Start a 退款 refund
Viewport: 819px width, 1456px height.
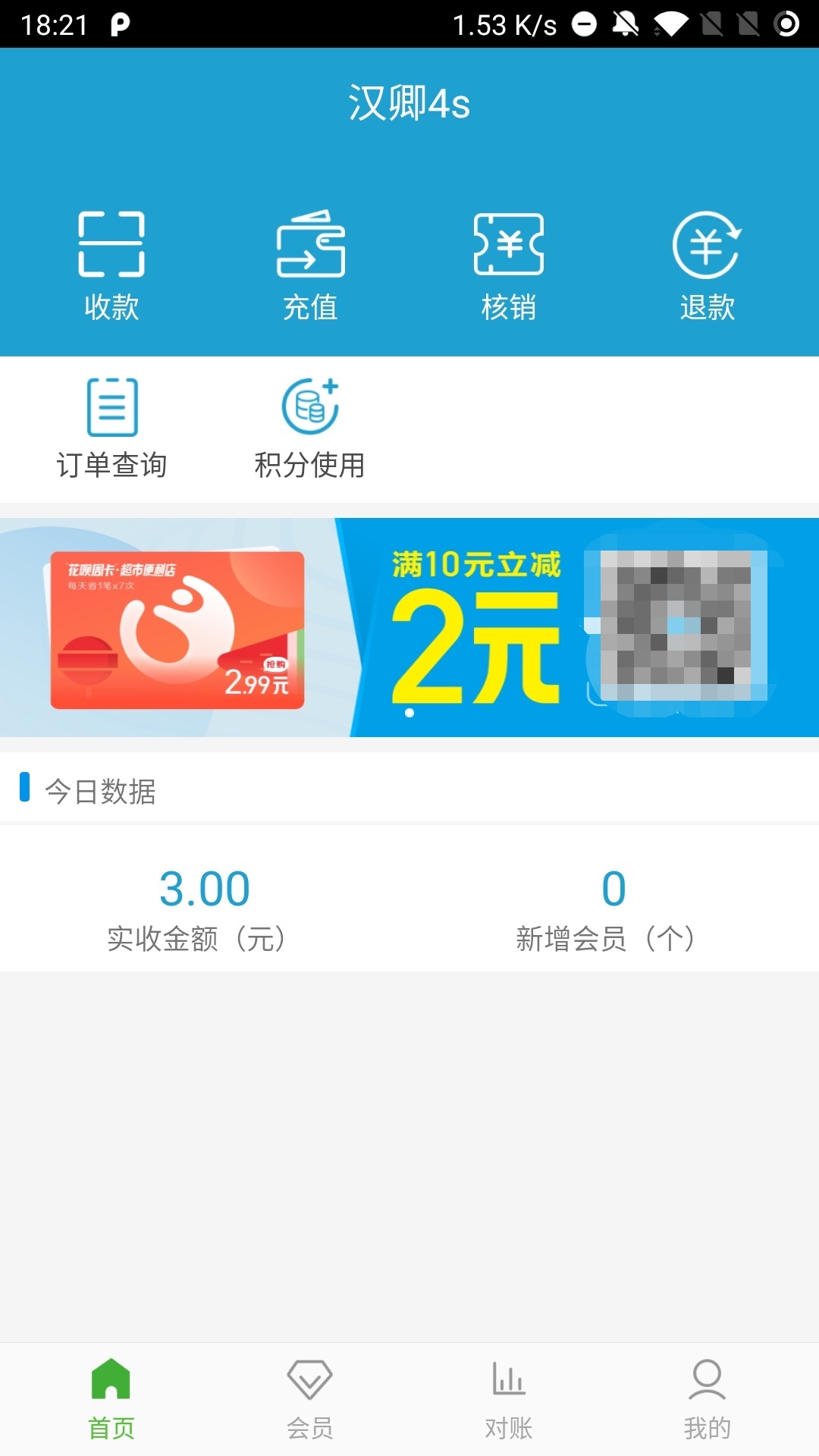(x=707, y=265)
